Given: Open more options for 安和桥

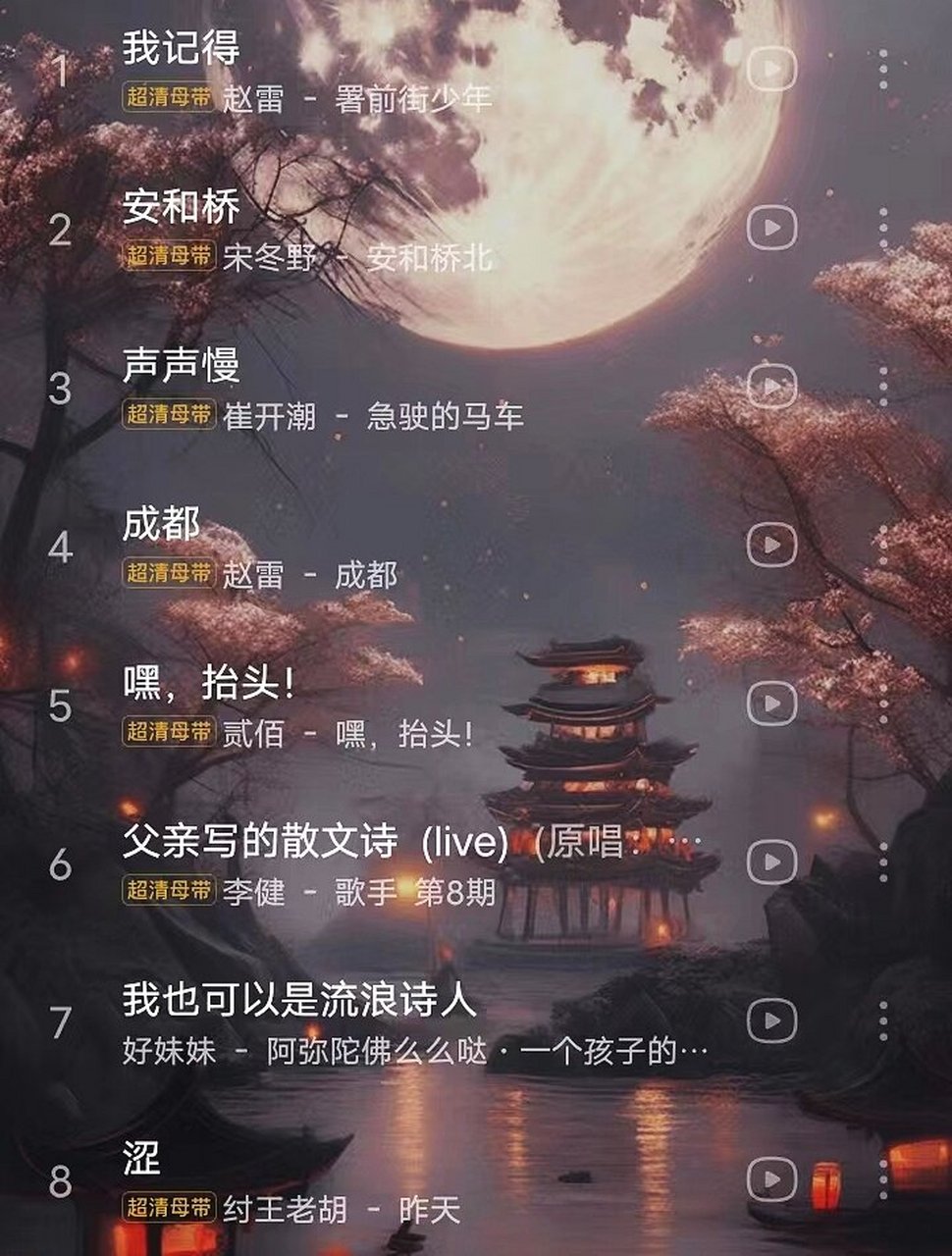Looking at the screenshot, I should tap(881, 230).
